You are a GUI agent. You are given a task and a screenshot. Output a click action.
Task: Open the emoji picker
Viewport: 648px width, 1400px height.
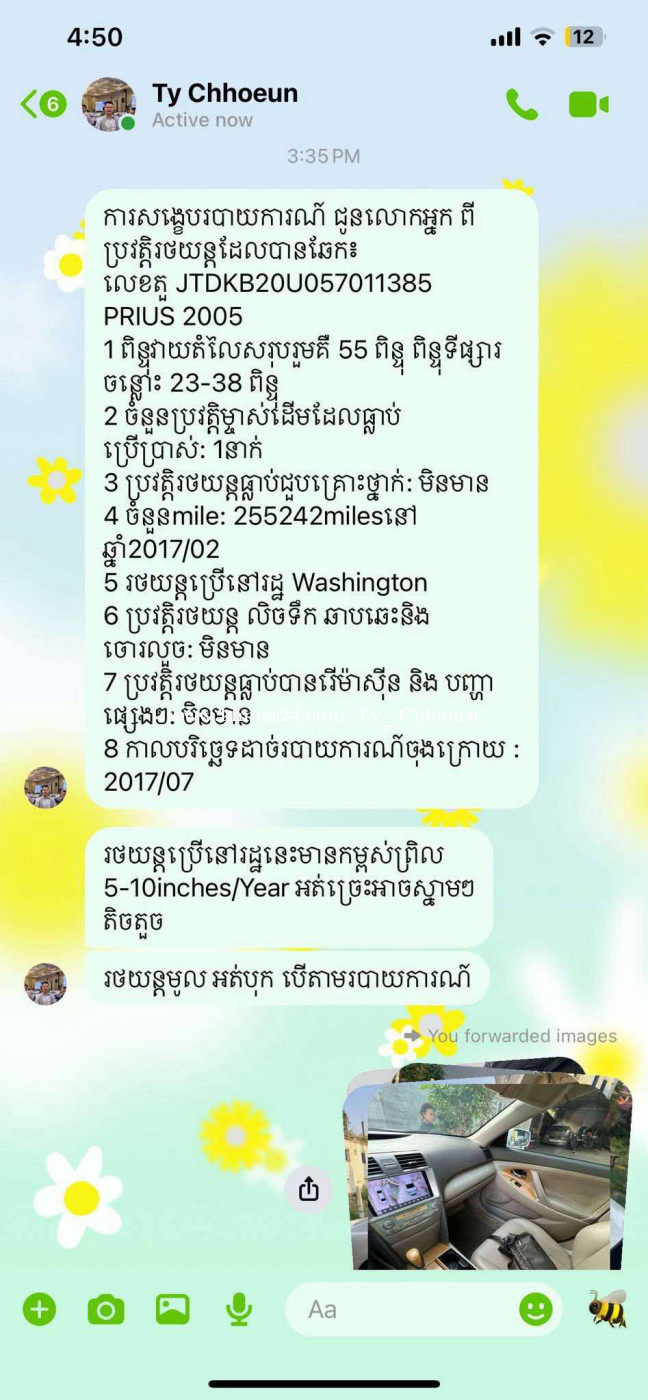[536, 1309]
